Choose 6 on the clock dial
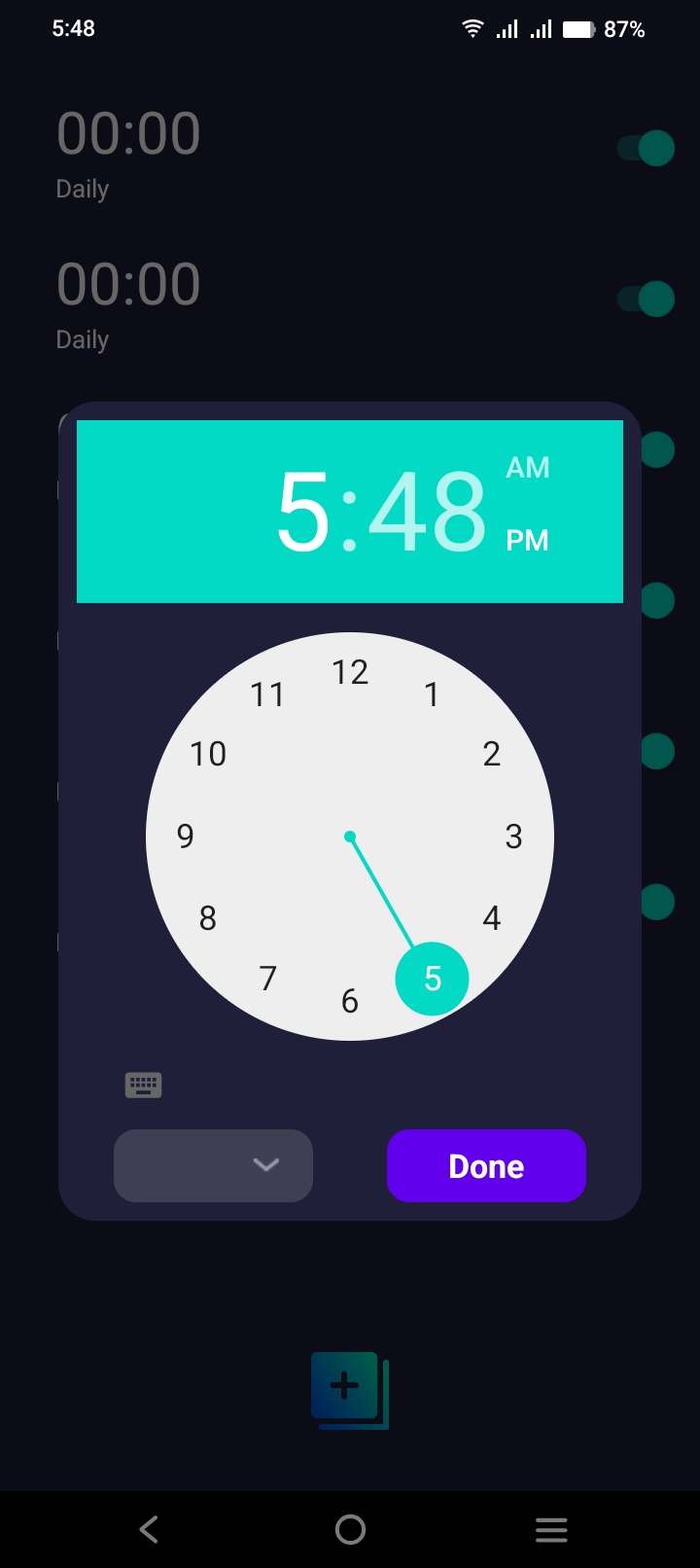Screen dimensions: 700x1568 pyautogui.click(x=350, y=1001)
